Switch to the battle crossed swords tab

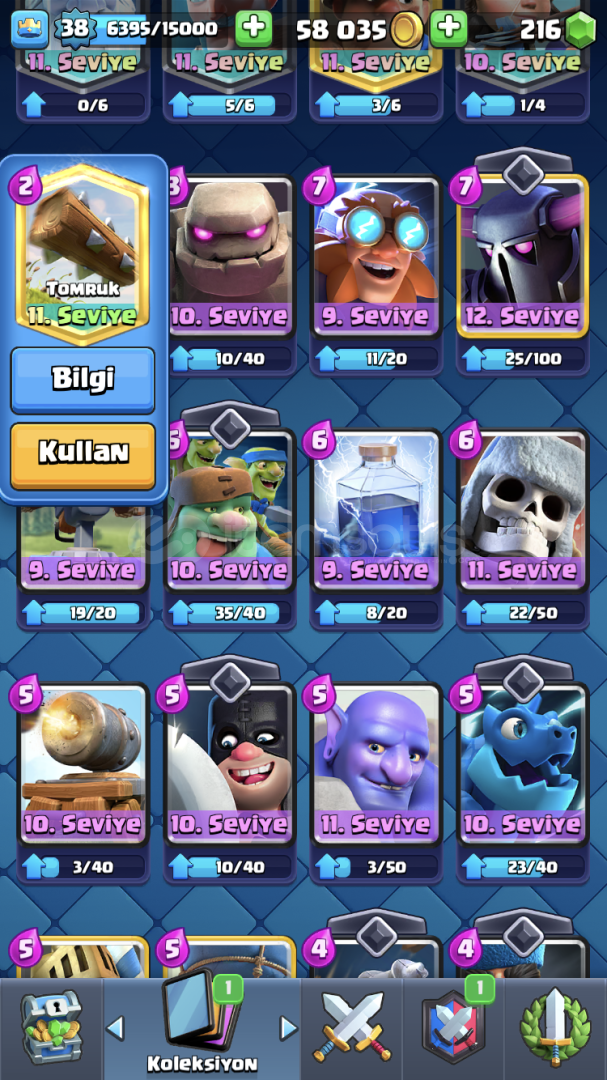351,1028
